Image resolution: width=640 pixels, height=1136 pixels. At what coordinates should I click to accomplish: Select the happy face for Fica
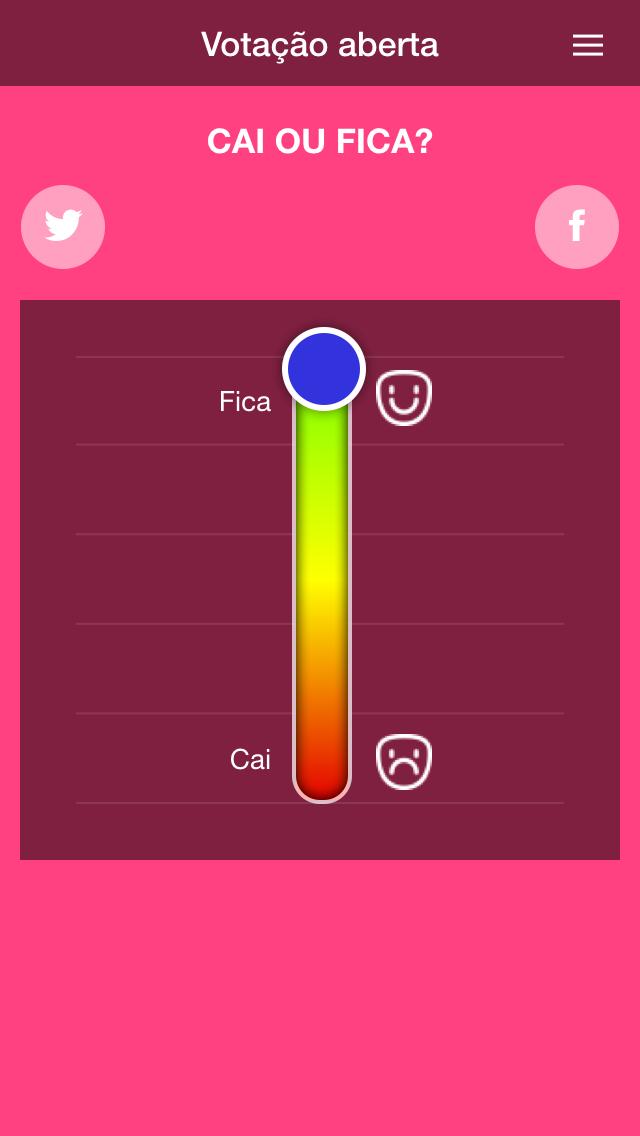coord(404,398)
